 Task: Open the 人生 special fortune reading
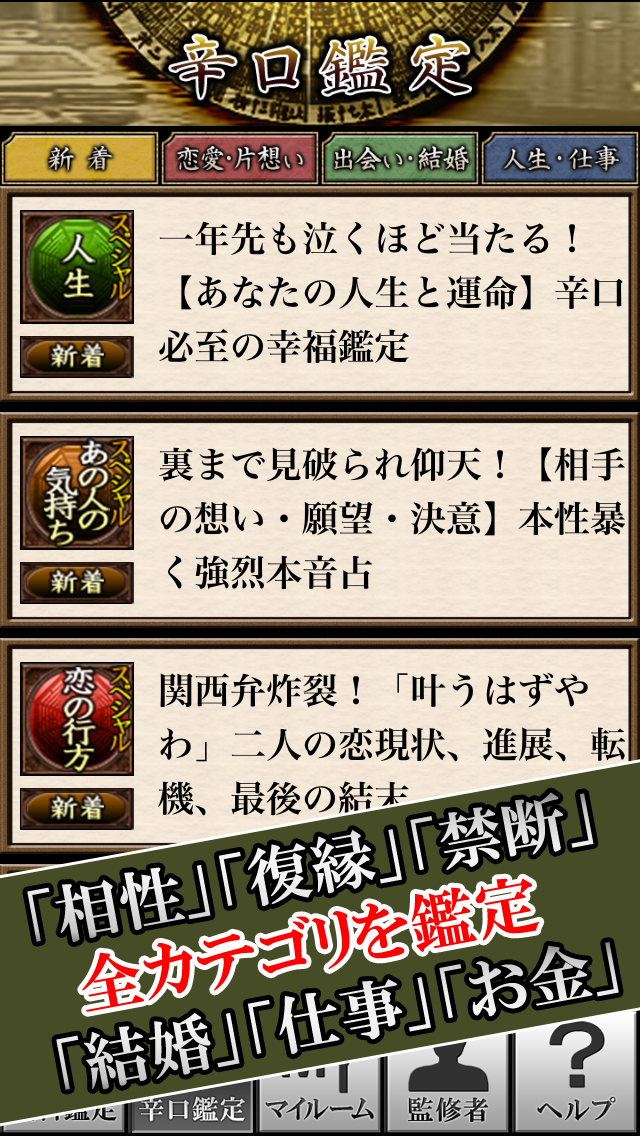(x=320, y=296)
